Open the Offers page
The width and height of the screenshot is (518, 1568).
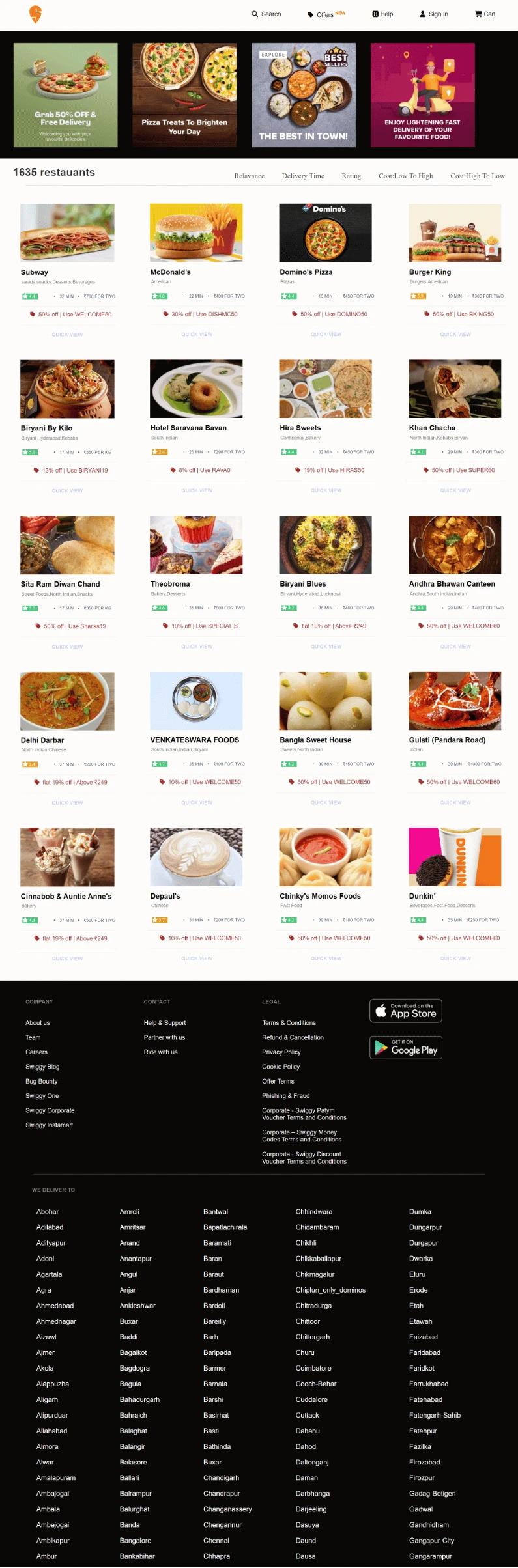[326, 14]
